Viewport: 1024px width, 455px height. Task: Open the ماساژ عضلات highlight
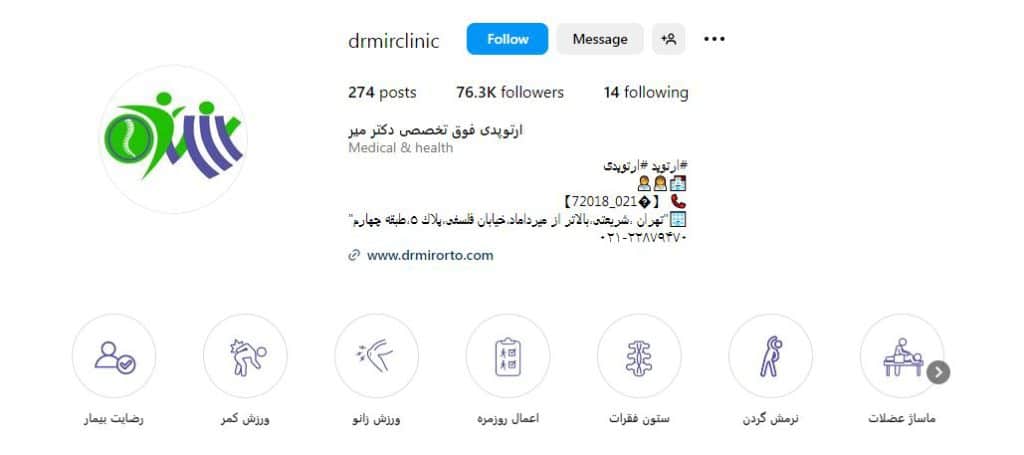[898, 357]
